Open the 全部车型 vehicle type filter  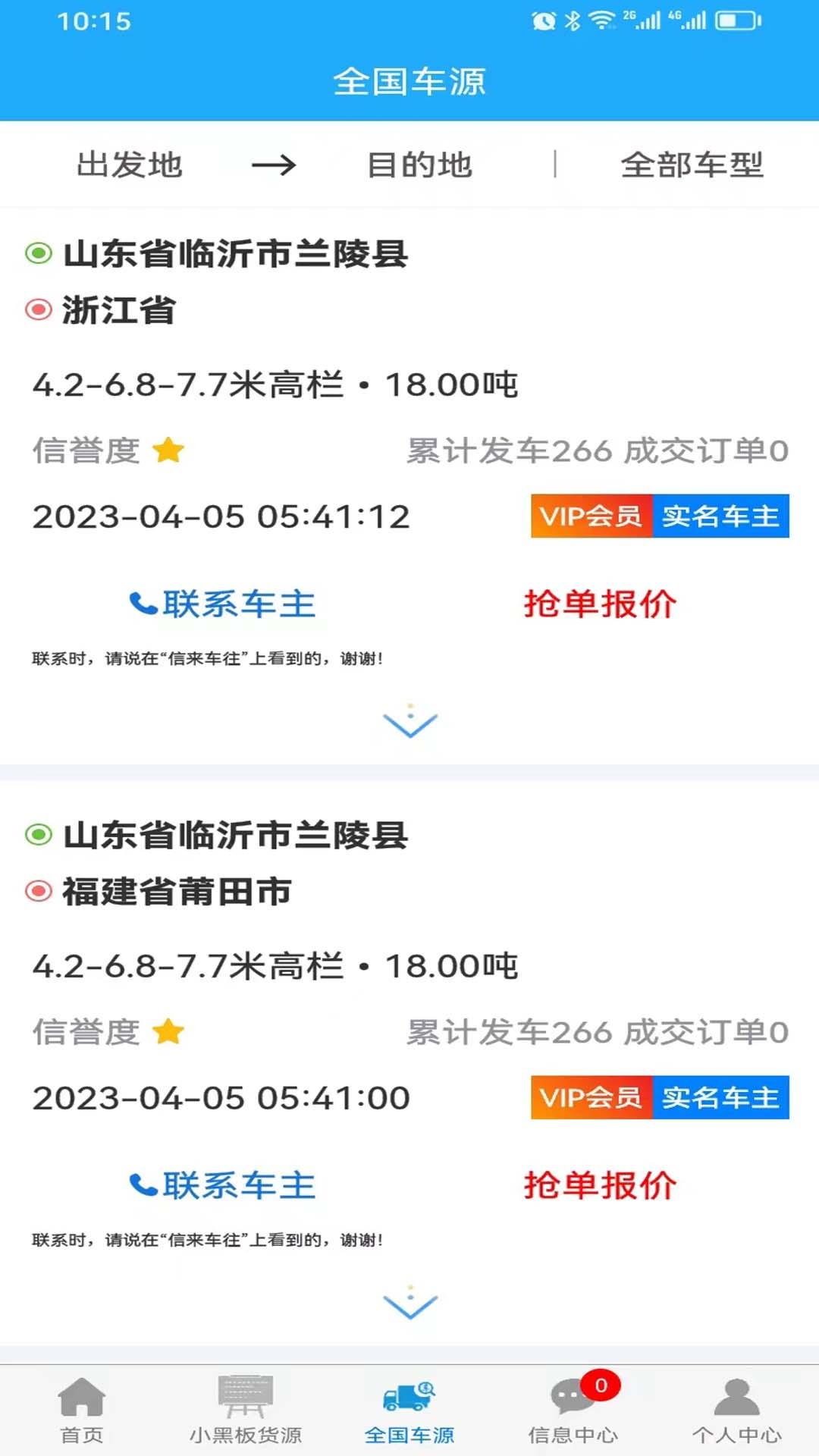tap(692, 165)
